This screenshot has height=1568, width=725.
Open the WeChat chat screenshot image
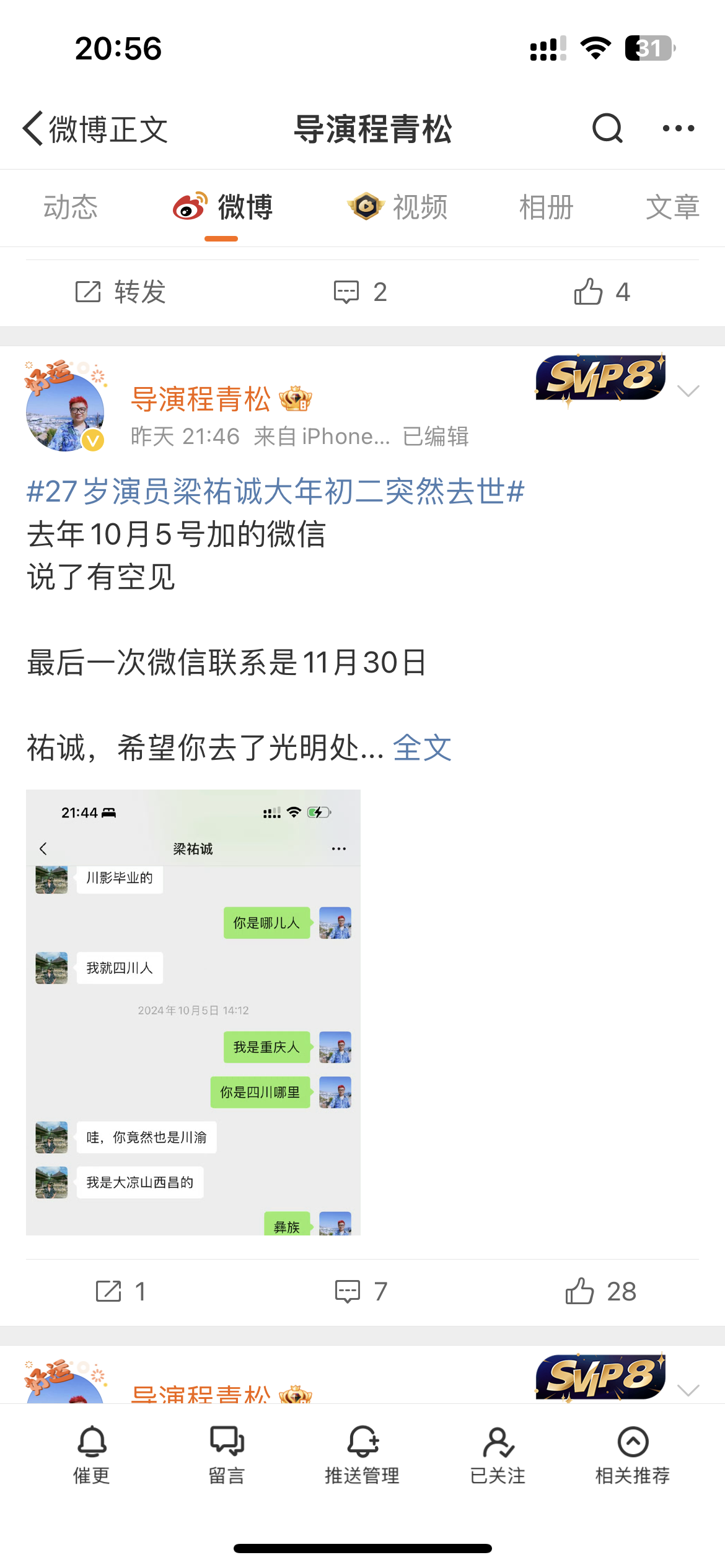(193, 1012)
